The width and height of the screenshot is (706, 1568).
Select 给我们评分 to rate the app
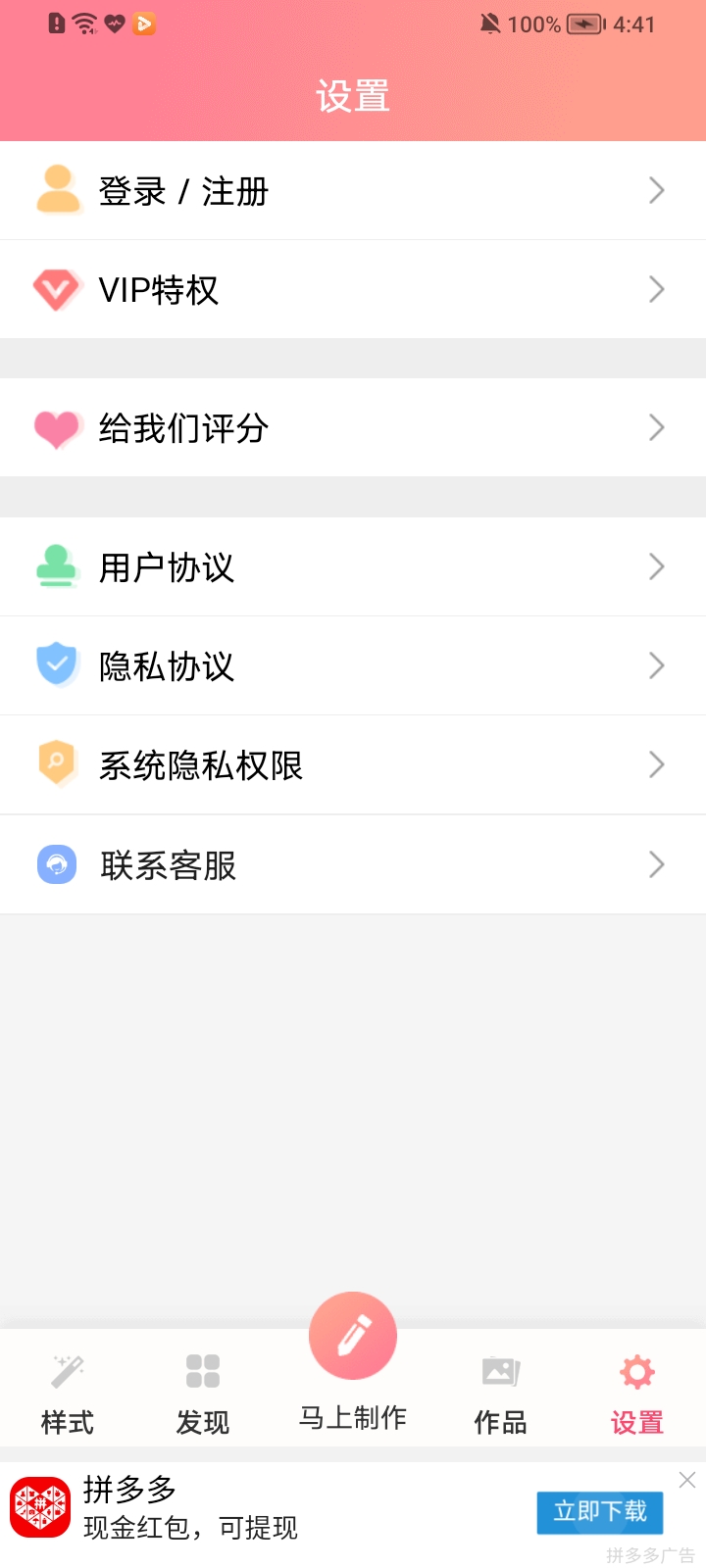point(353,428)
